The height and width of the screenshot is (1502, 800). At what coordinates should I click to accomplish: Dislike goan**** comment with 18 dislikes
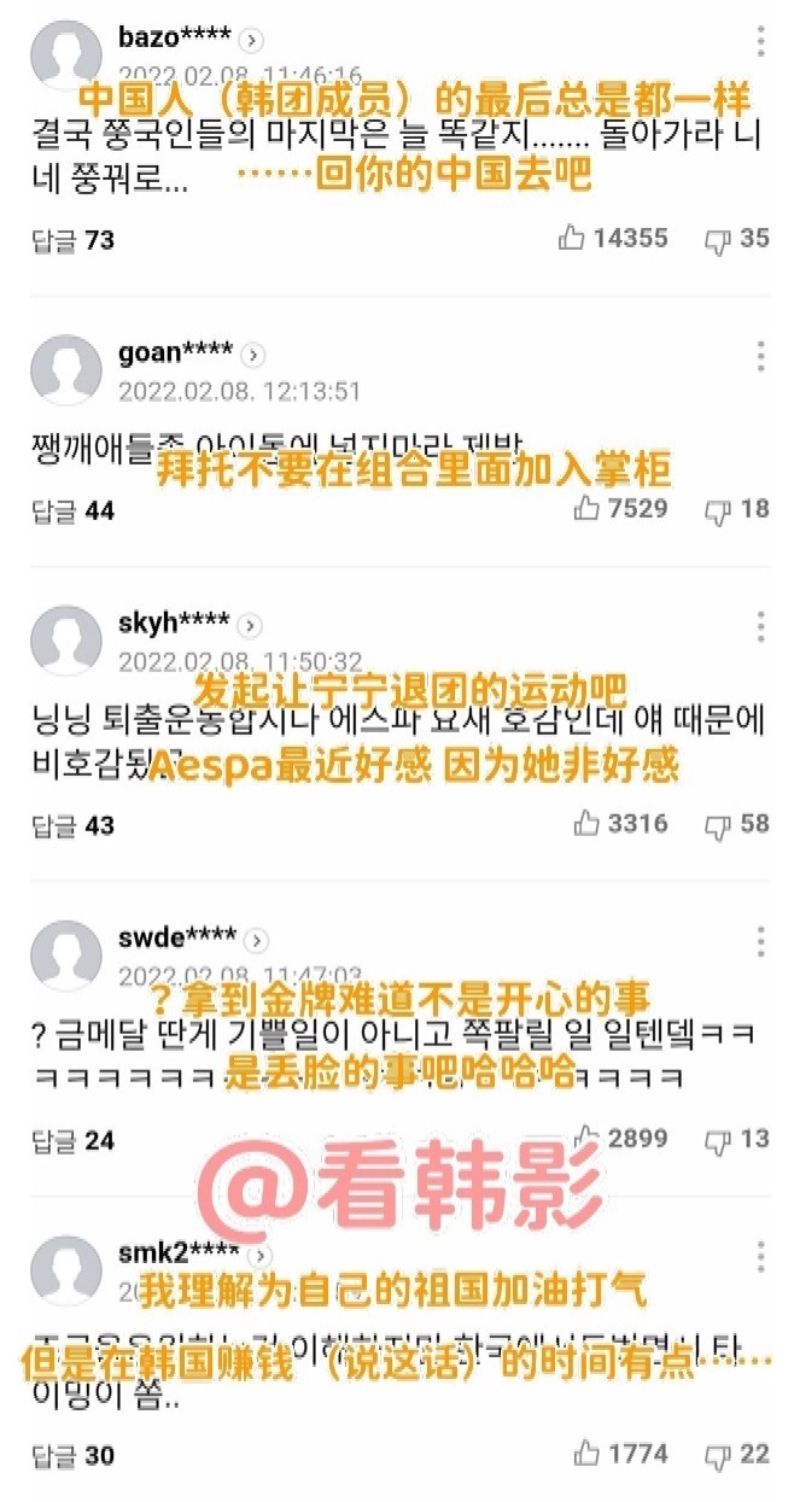pos(737,509)
